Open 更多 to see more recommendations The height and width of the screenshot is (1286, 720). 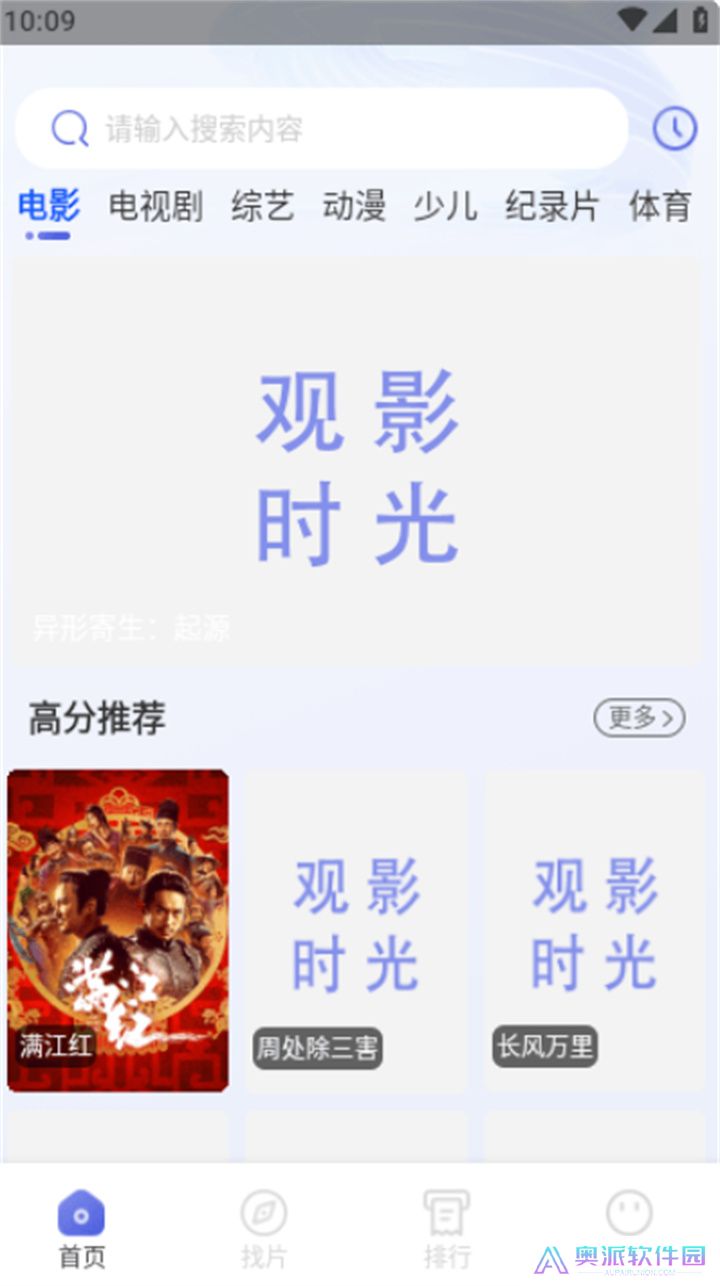pos(640,717)
